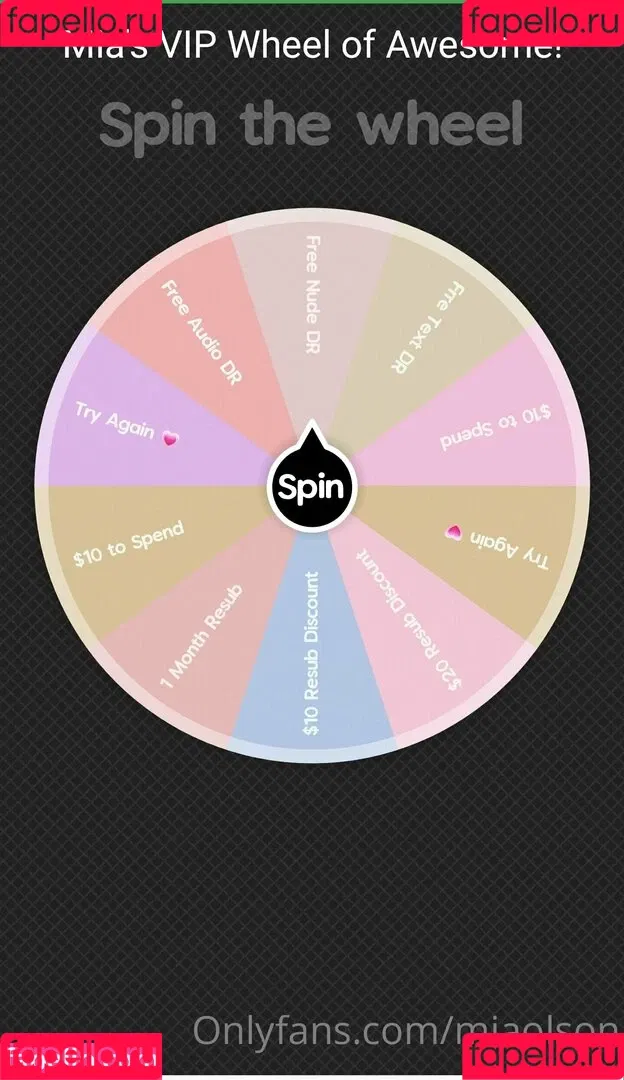Tap the Spin button at the wheel center
Viewport: 624px width, 1080px height.
pyautogui.click(x=311, y=487)
